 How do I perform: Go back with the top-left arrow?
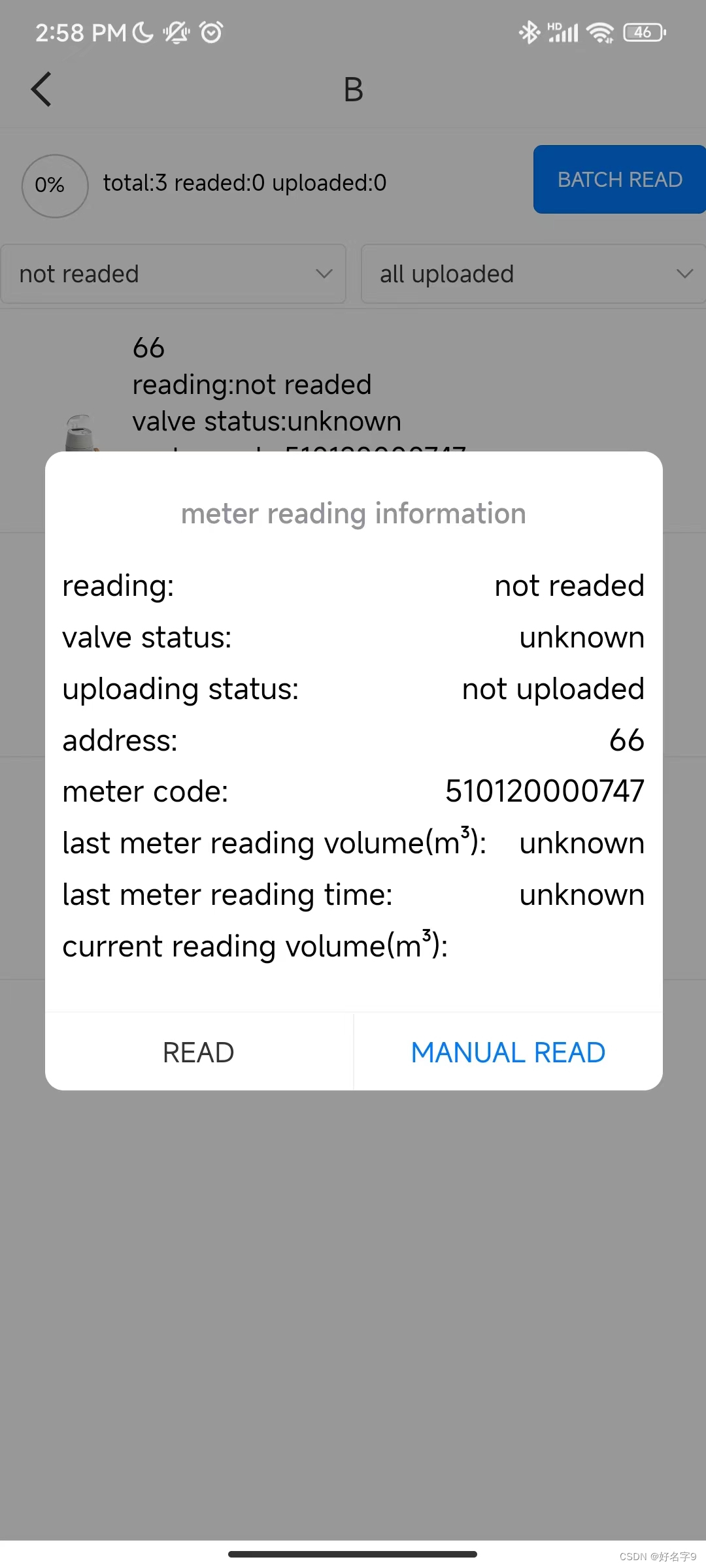pos(41,90)
